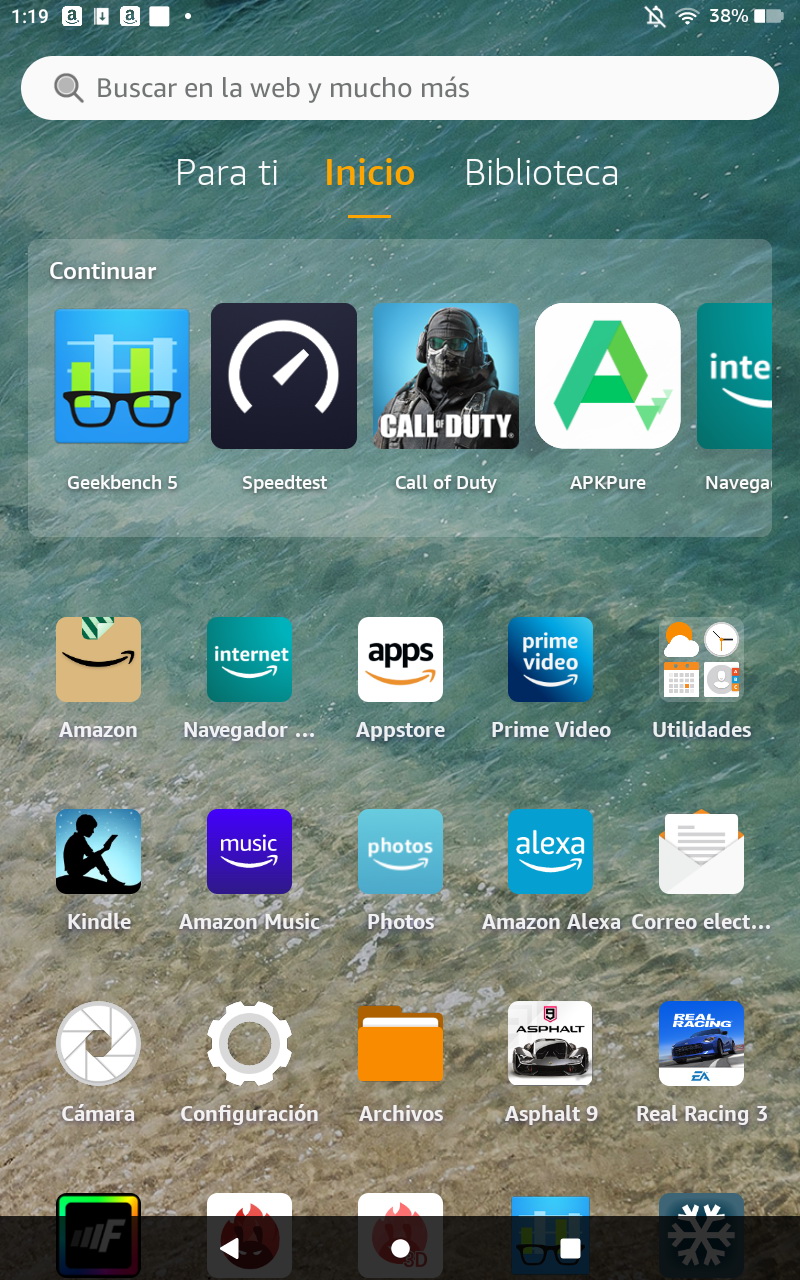Switch to the Biblioteca tab
This screenshot has width=800, height=1280.
542,173
